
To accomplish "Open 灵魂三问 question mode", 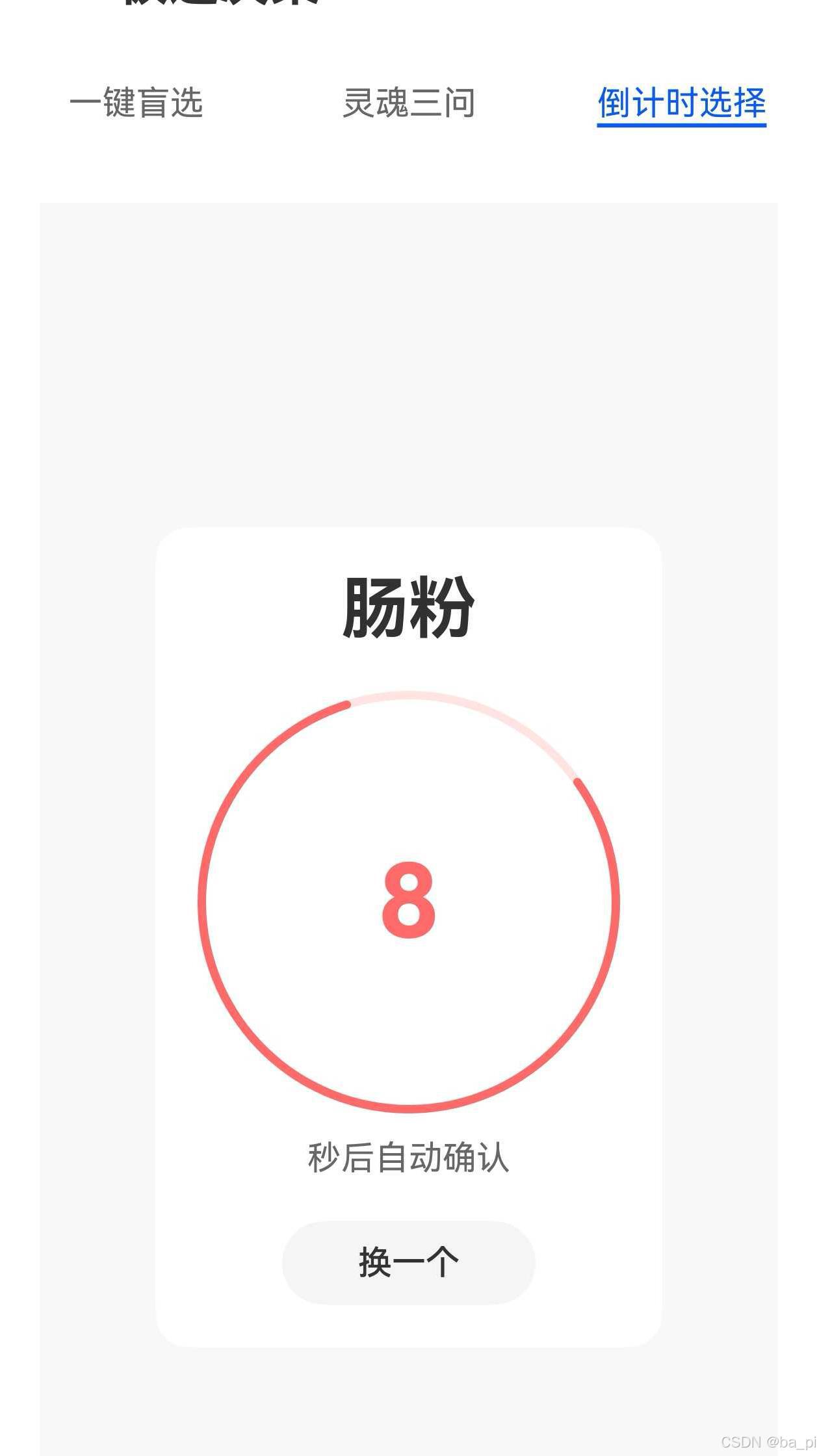I will (x=409, y=103).
